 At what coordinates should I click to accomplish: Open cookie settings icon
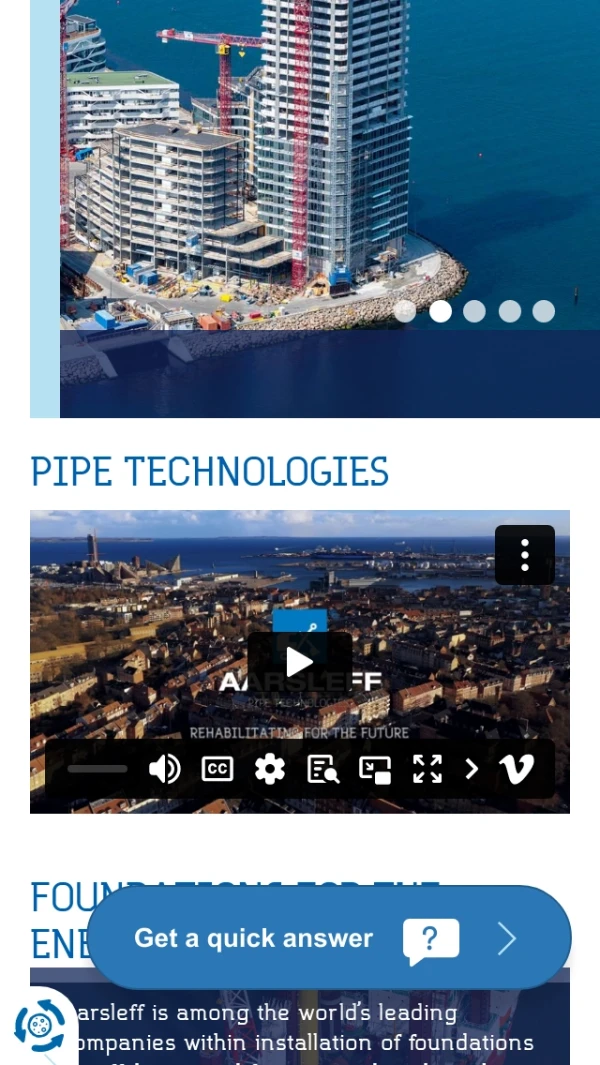[39, 1026]
